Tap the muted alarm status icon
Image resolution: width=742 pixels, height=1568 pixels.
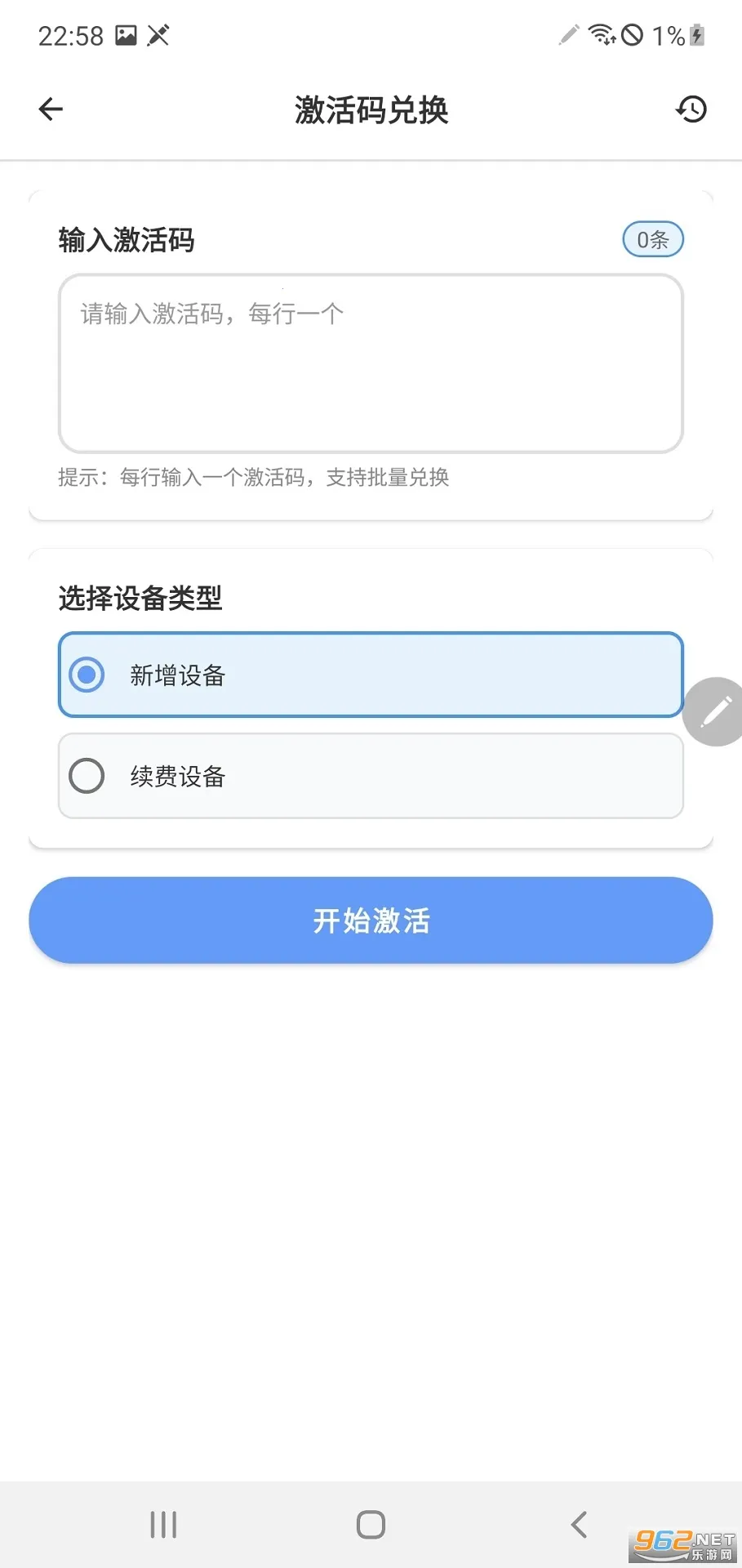[158, 34]
